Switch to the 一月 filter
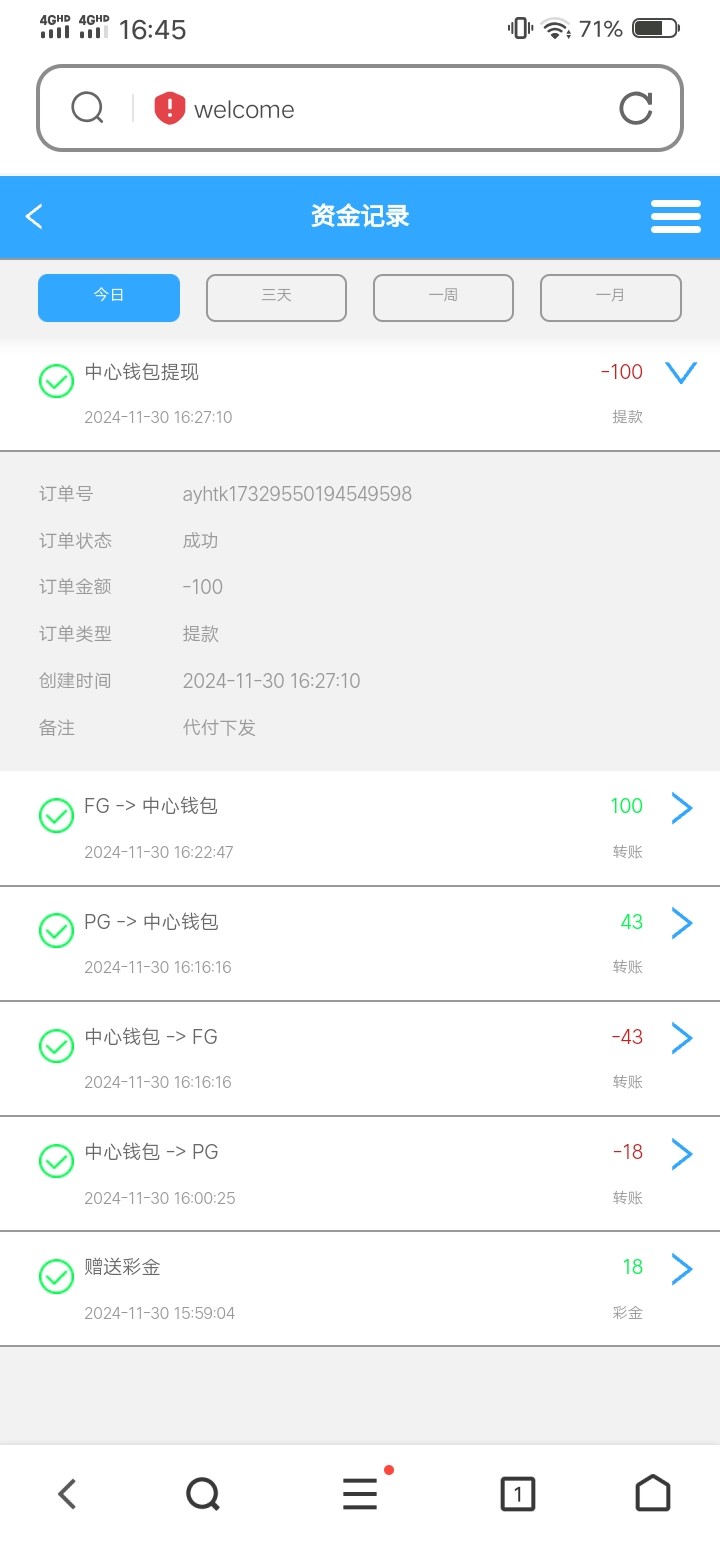 [610, 297]
